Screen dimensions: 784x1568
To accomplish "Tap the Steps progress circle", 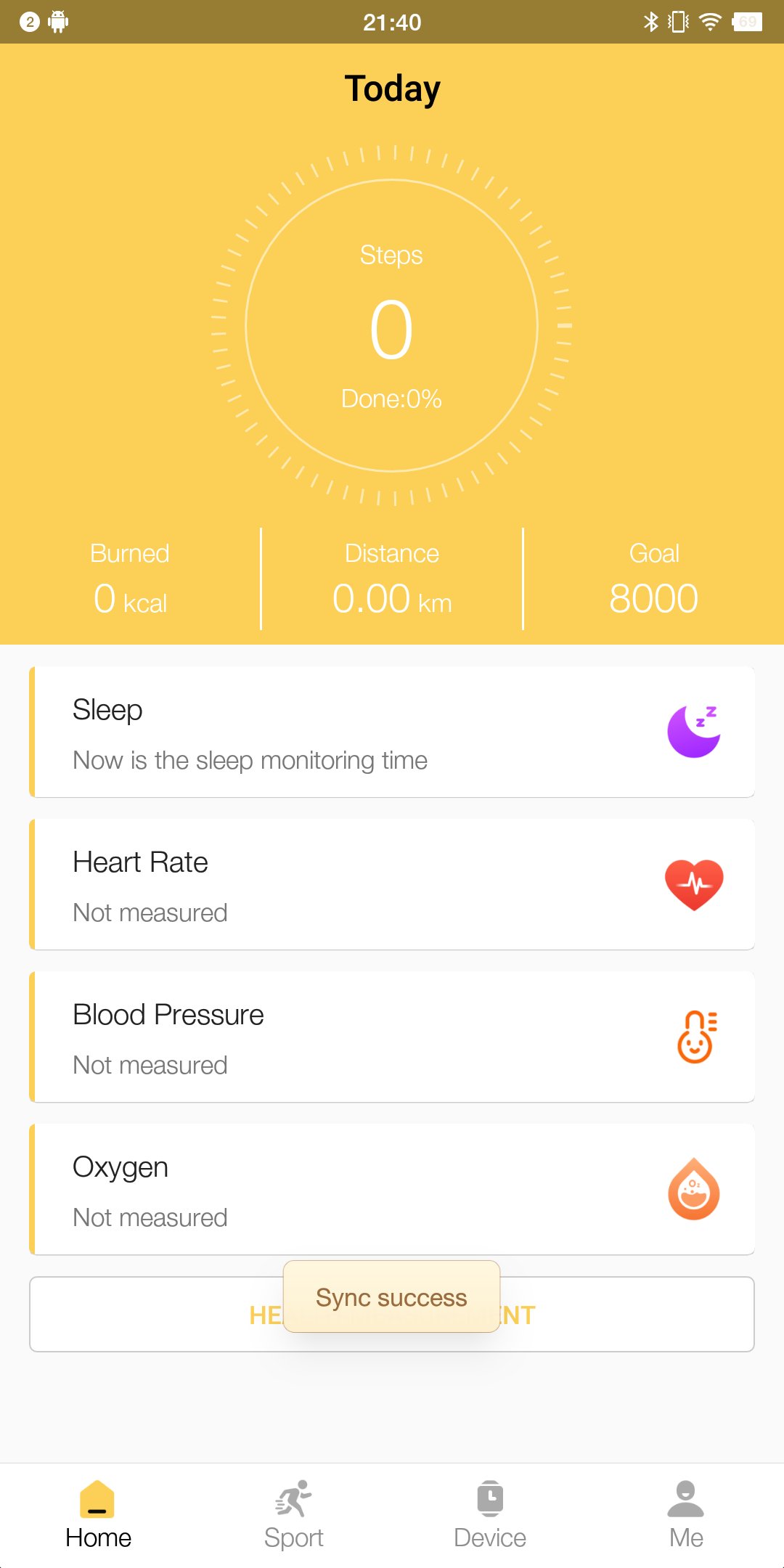I will coord(392,326).
